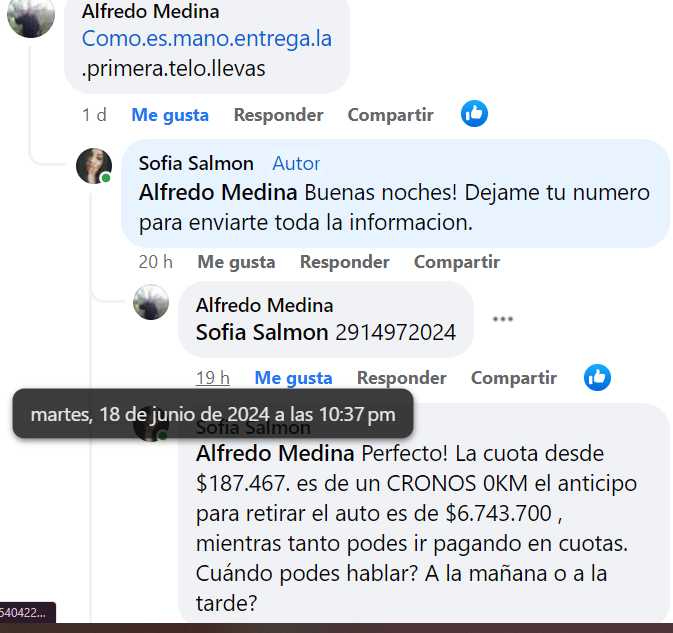Like the 2914972024 comment
The width and height of the screenshot is (673, 633).
293,378
